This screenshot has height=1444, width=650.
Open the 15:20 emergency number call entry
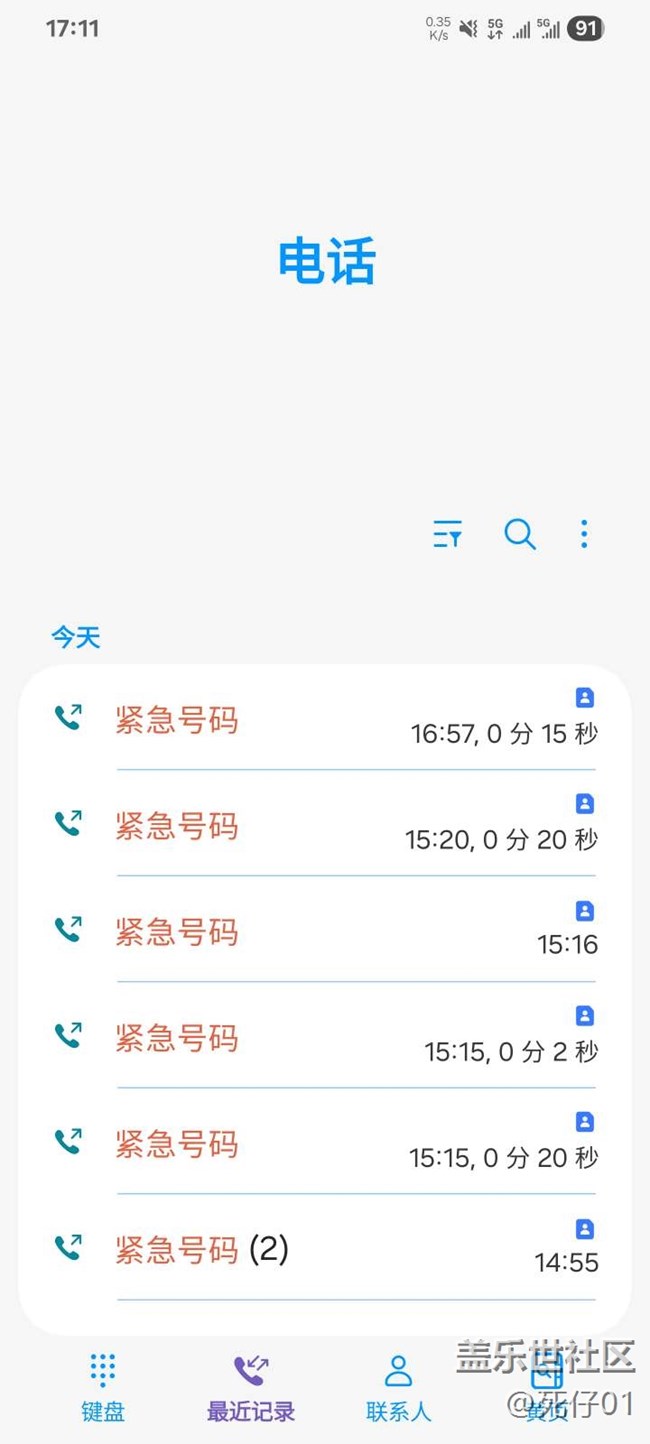(x=325, y=826)
